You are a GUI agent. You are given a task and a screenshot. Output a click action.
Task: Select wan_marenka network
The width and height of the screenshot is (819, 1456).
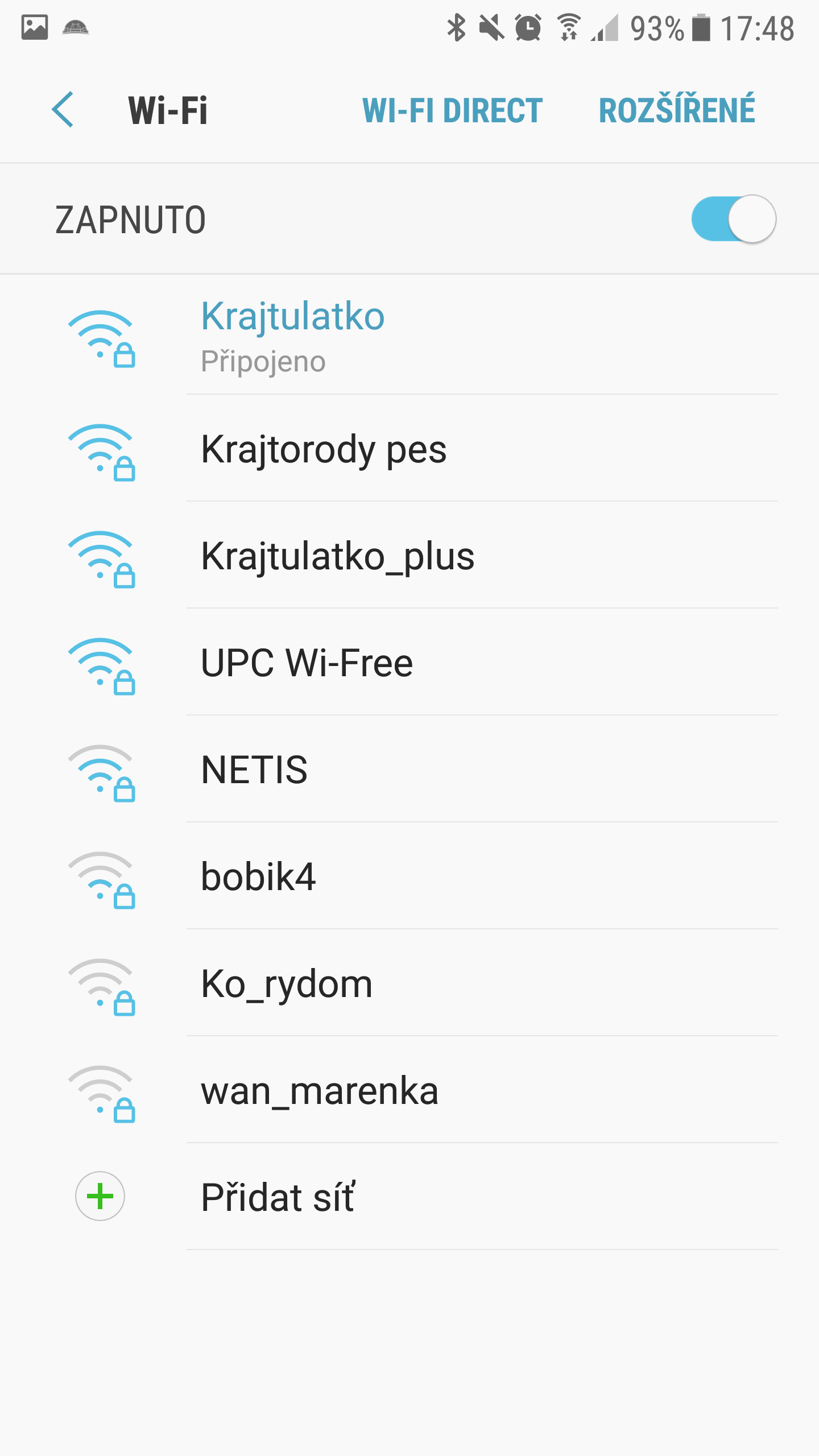click(x=409, y=1090)
